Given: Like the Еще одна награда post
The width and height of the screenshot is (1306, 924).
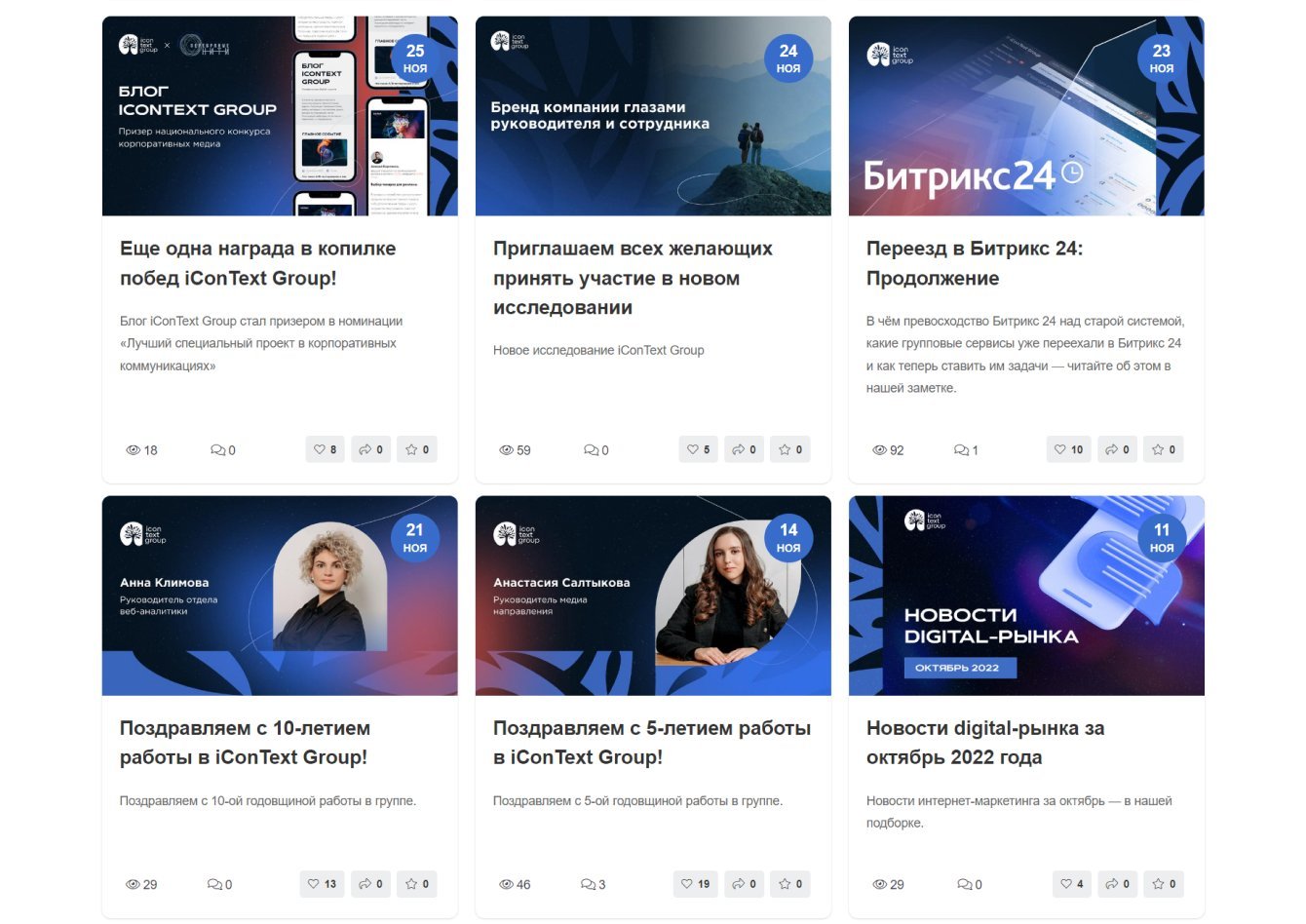Looking at the screenshot, I should (x=324, y=449).
